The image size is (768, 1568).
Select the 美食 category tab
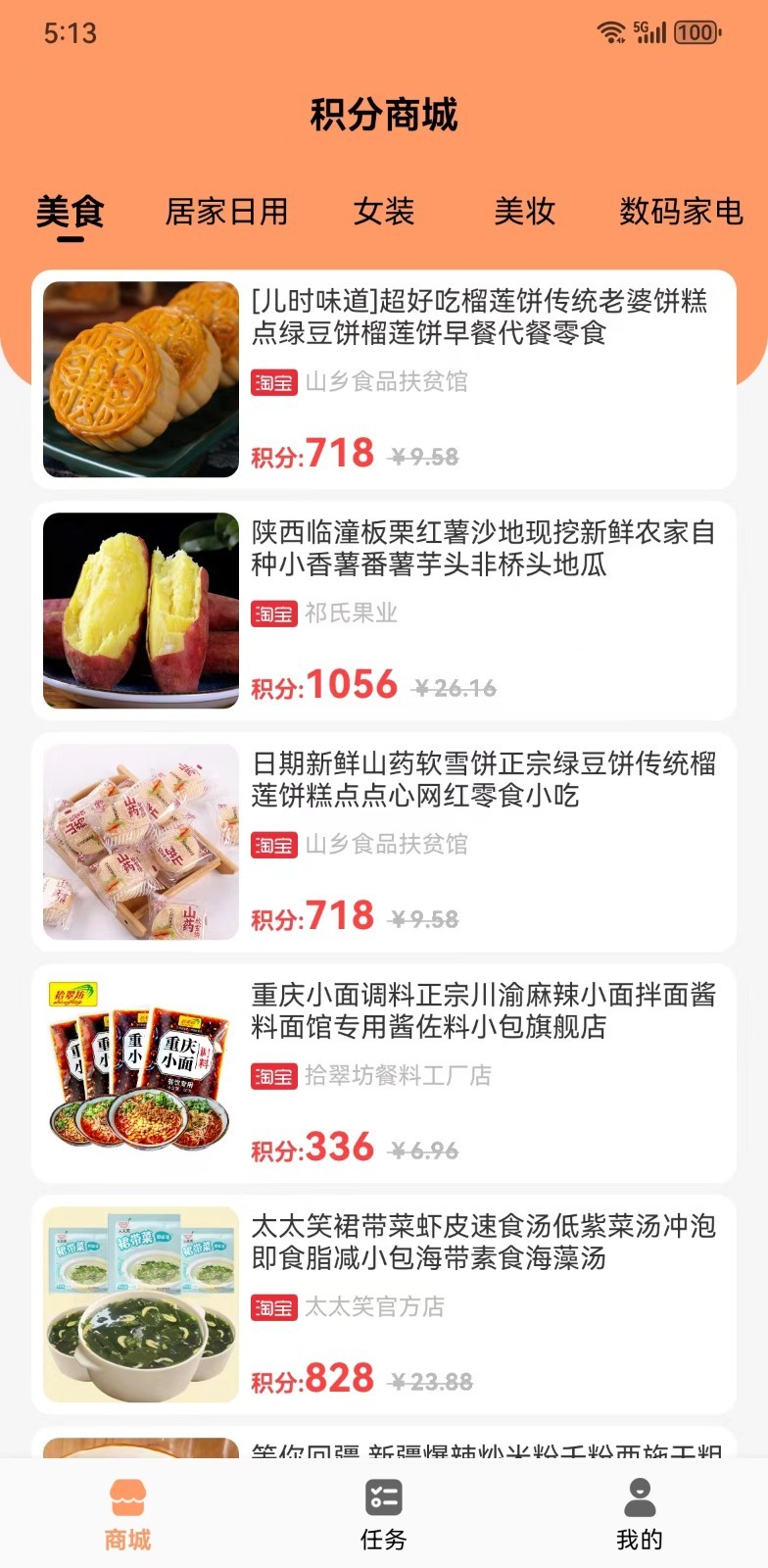(70, 212)
